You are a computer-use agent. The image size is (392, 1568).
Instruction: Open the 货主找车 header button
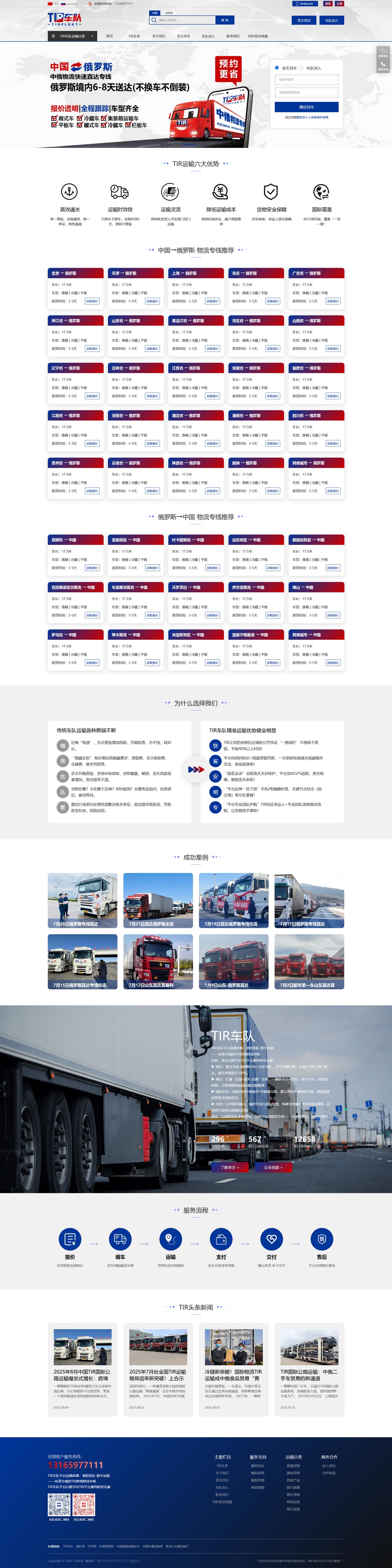point(304,20)
